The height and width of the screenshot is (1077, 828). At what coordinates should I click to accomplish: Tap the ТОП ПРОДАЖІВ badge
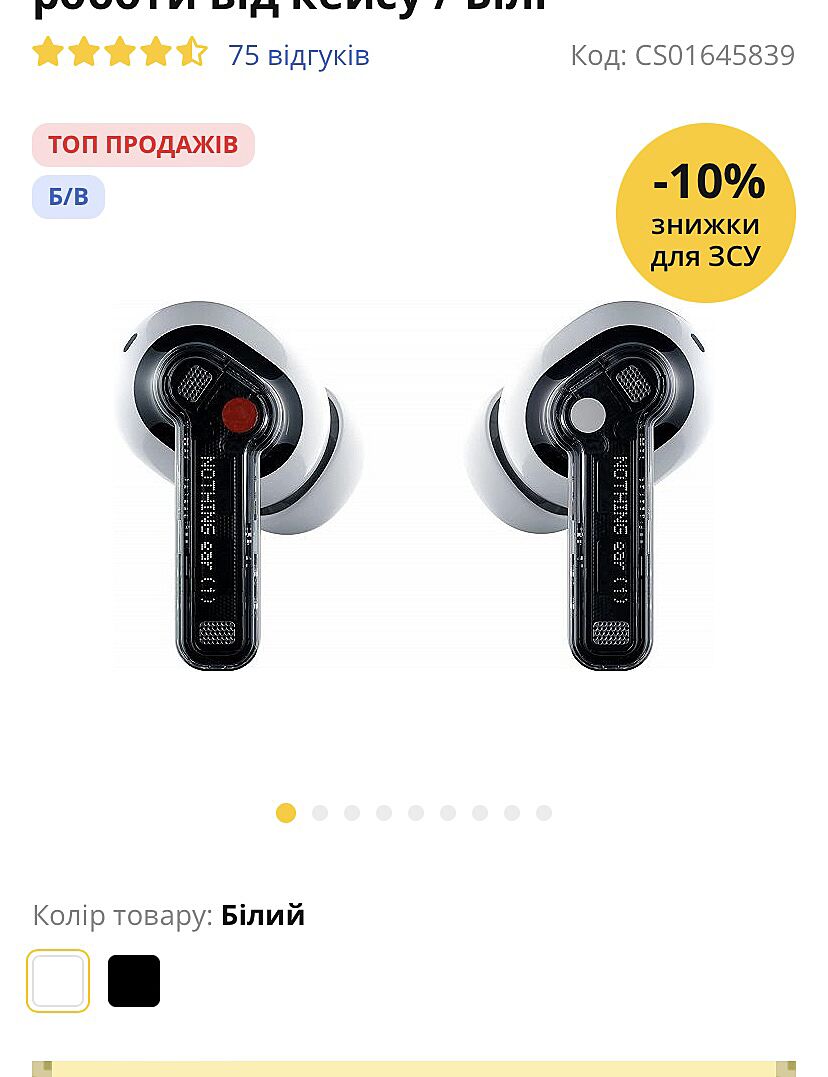click(x=143, y=145)
